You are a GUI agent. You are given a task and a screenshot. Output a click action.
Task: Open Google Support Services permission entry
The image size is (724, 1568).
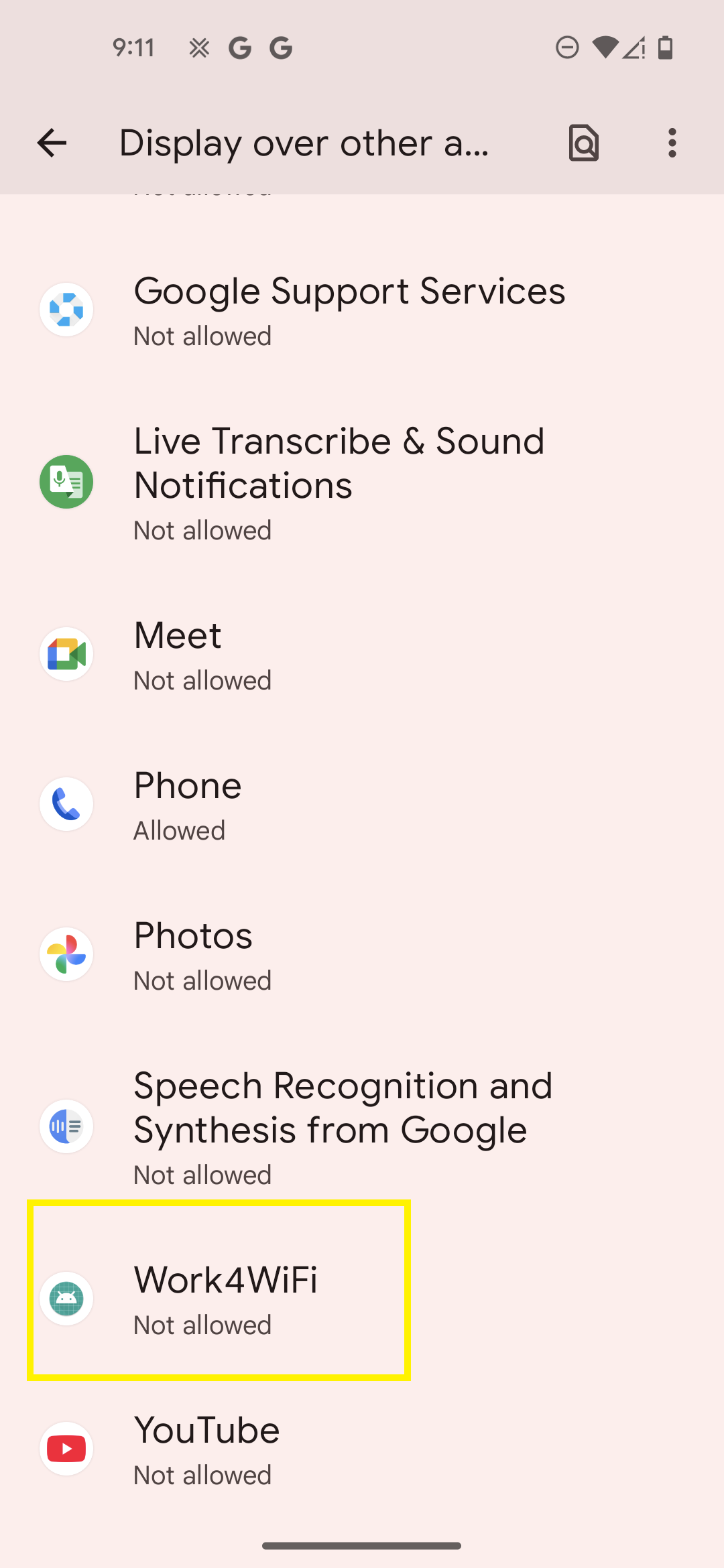(362, 310)
